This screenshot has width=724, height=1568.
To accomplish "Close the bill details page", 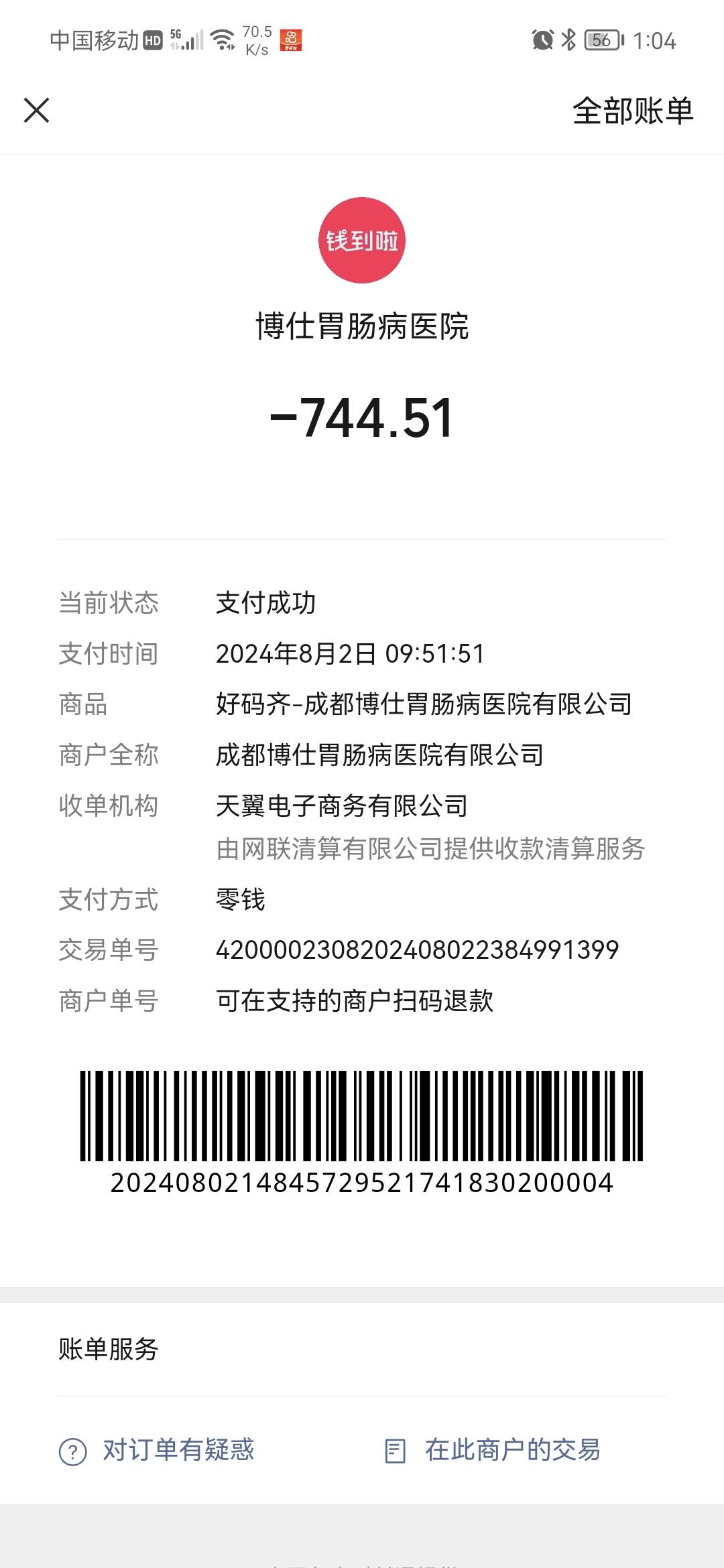I will pyautogui.click(x=36, y=111).
